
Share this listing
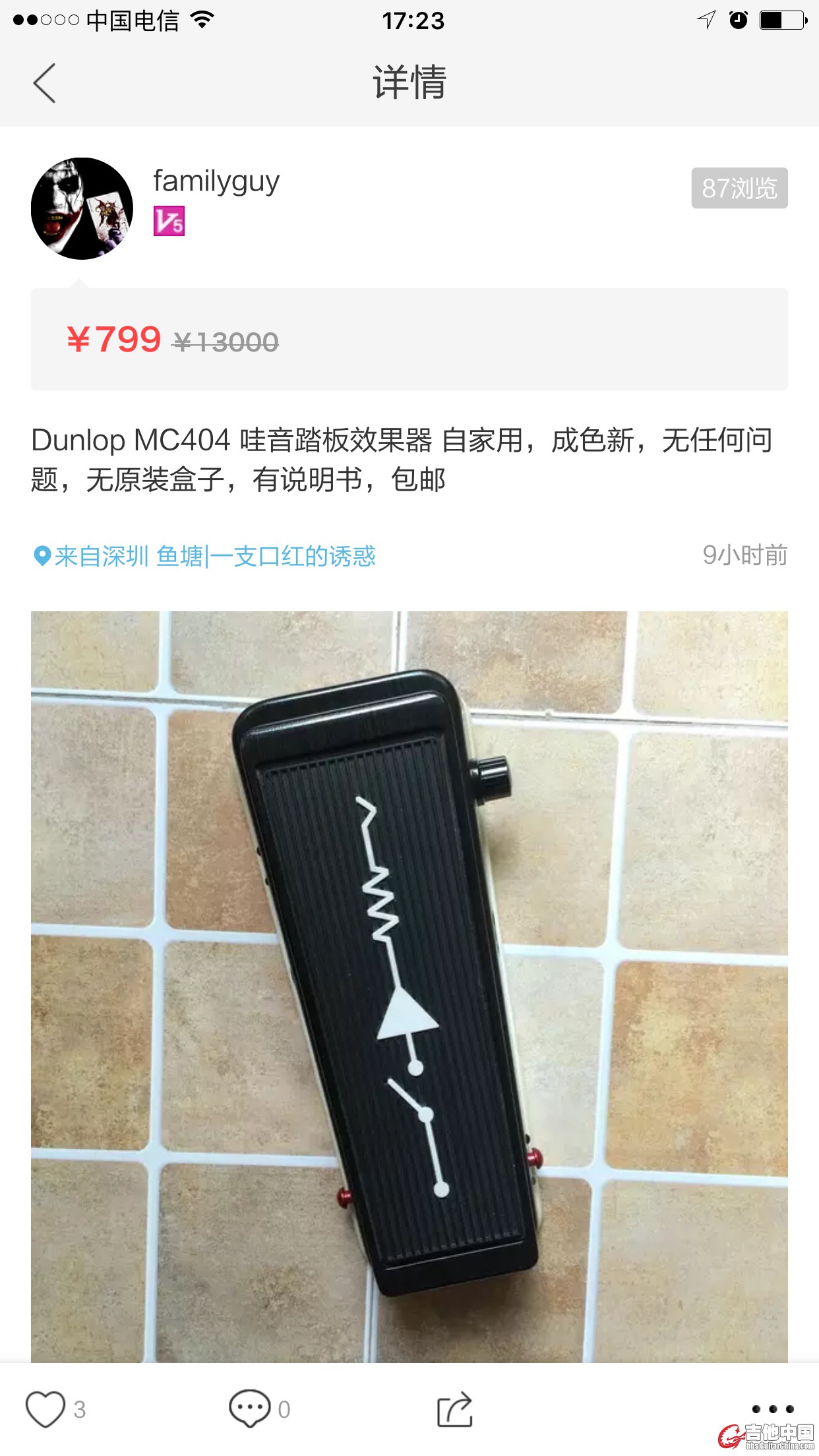click(x=455, y=1409)
